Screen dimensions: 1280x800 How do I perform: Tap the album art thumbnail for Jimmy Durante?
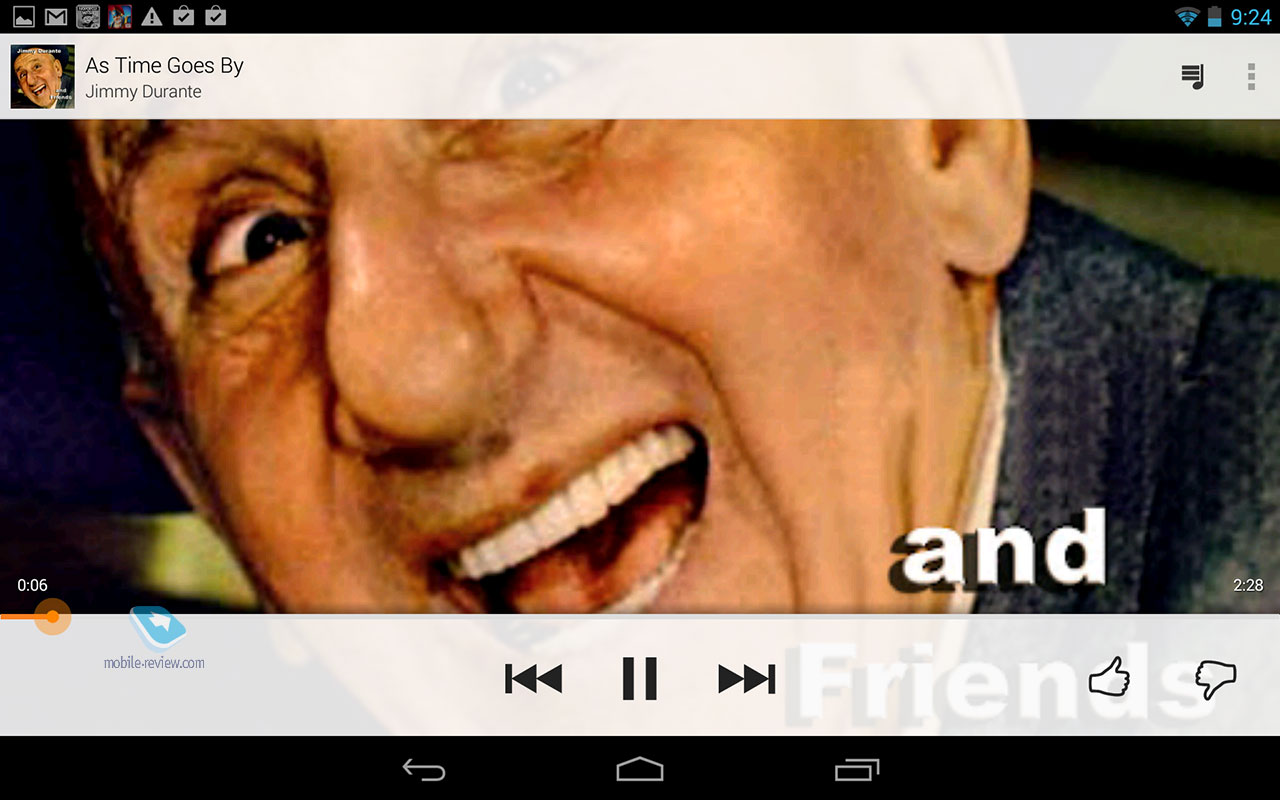[43, 77]
